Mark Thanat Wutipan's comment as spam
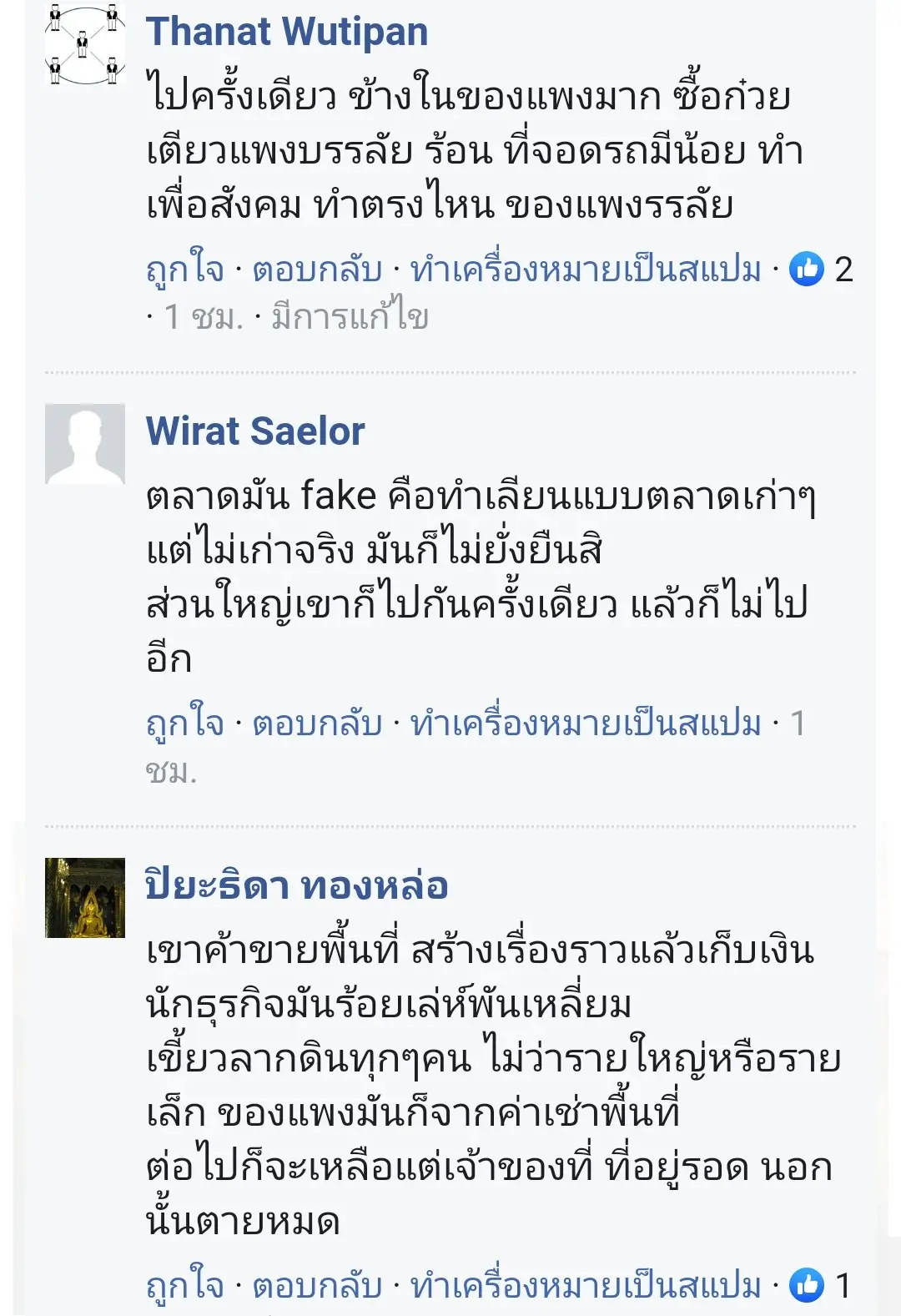 (586, 270)
